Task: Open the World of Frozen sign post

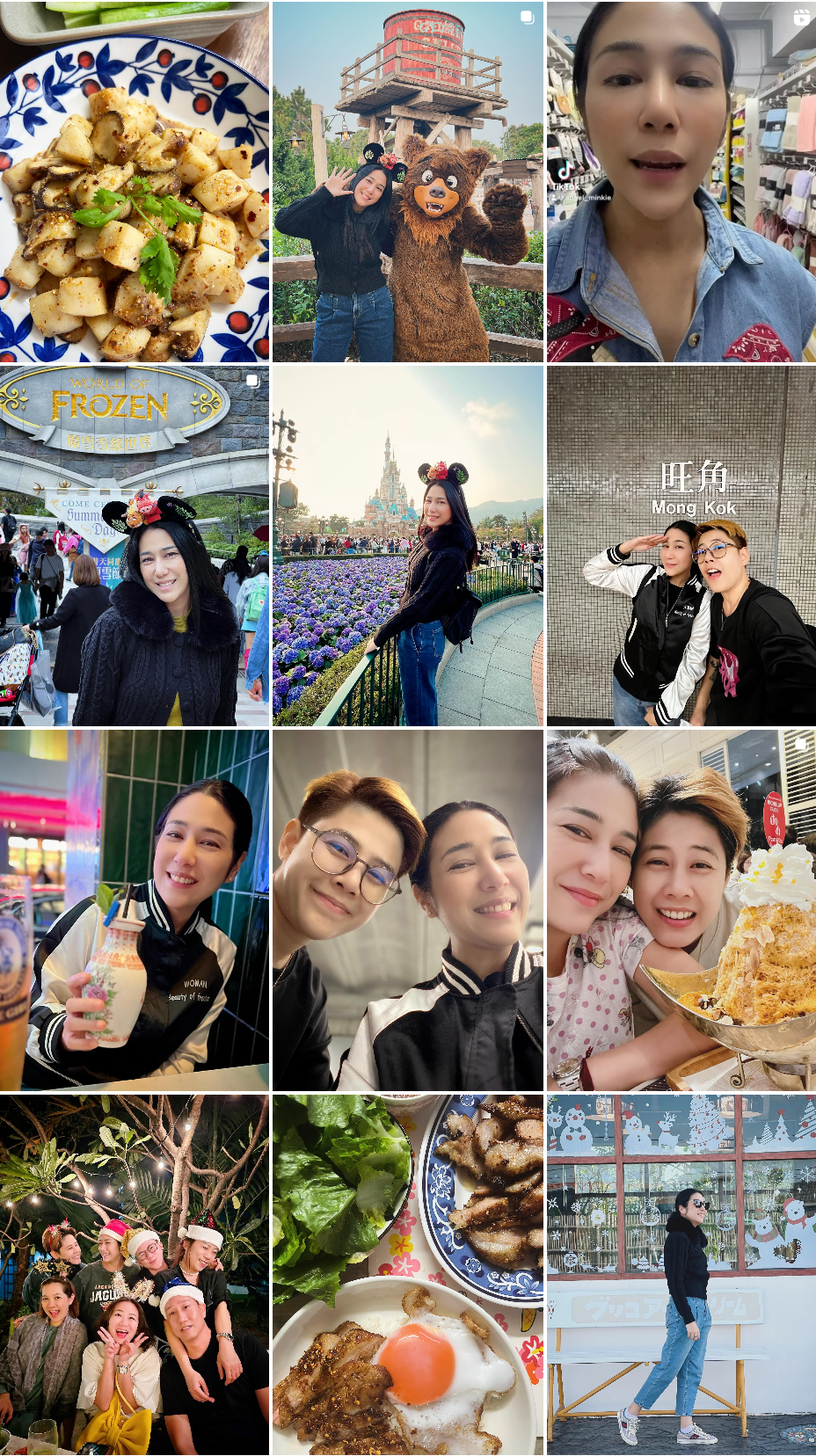Action: point(135,546)
